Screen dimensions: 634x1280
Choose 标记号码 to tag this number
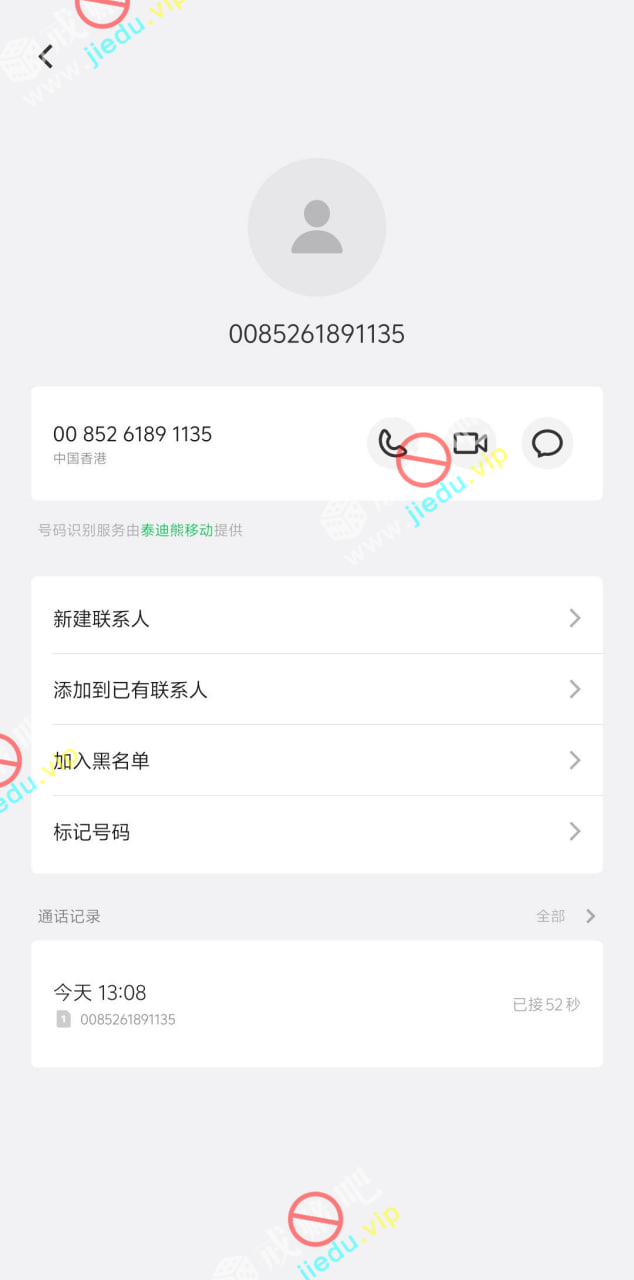click(316, 832)
